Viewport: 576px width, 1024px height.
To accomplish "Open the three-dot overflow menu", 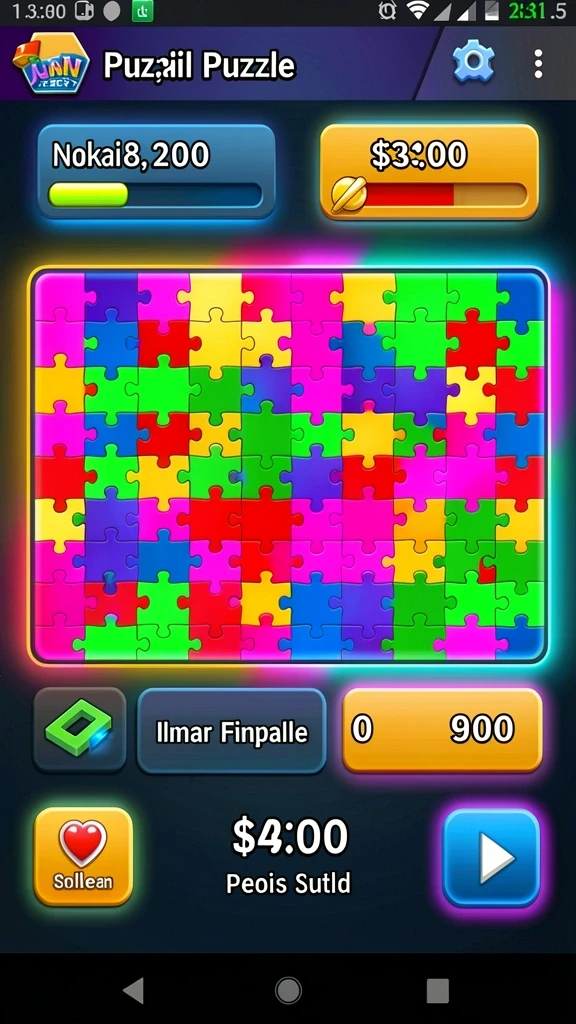I will point(538,64).
